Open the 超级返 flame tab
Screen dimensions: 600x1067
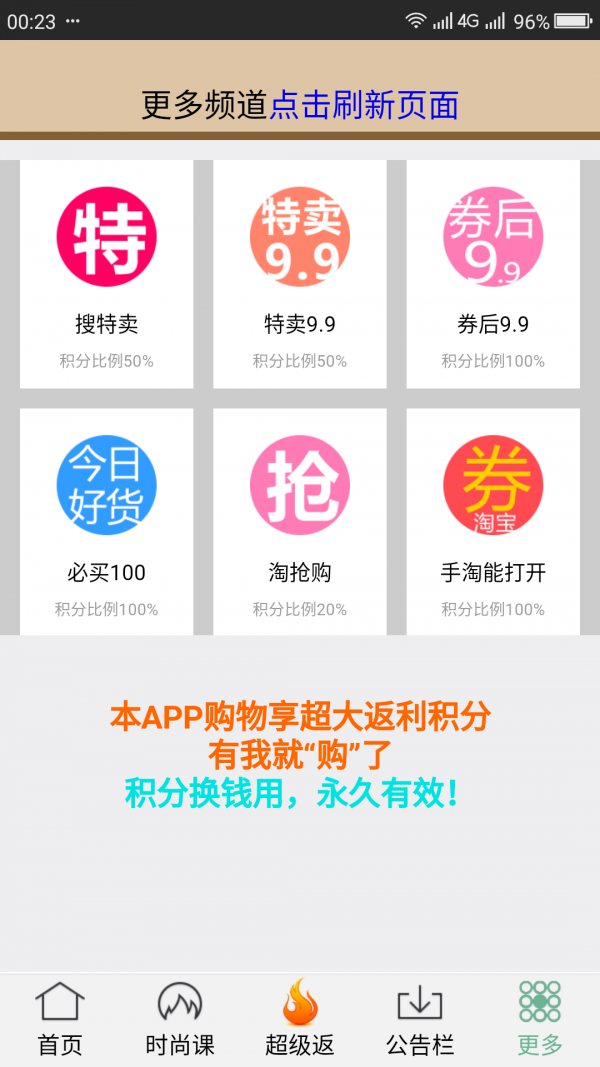[300, 1019]
